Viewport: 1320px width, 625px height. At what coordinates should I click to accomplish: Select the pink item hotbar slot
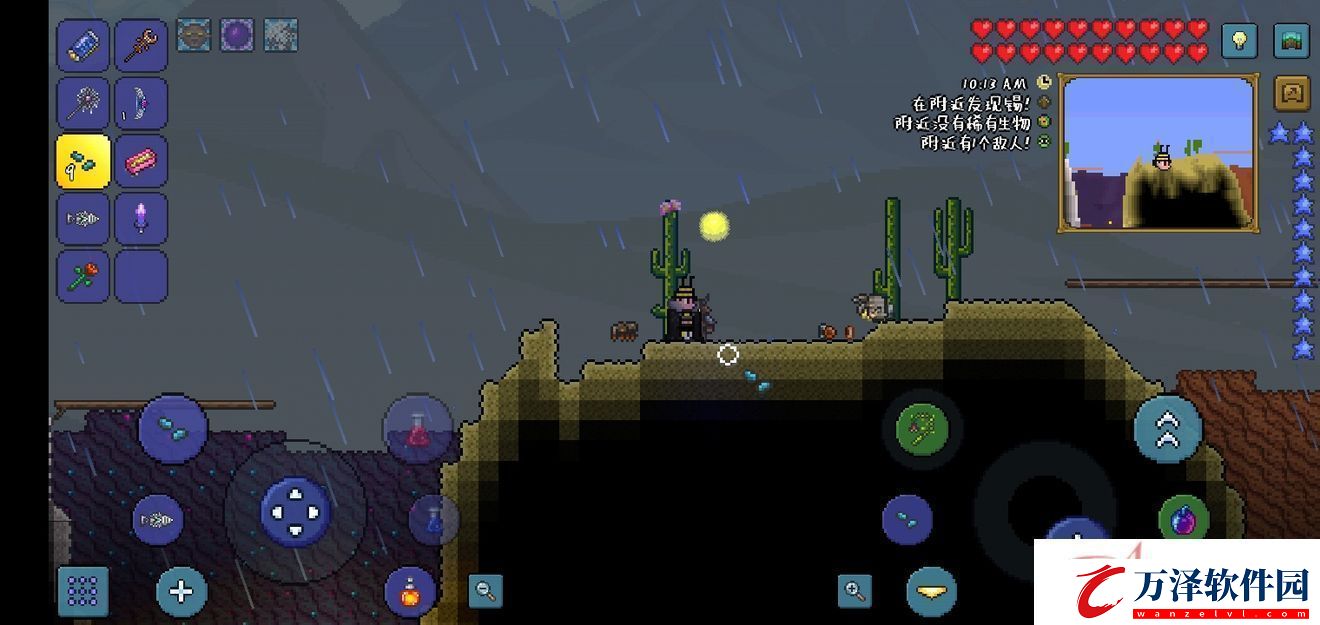141,162
